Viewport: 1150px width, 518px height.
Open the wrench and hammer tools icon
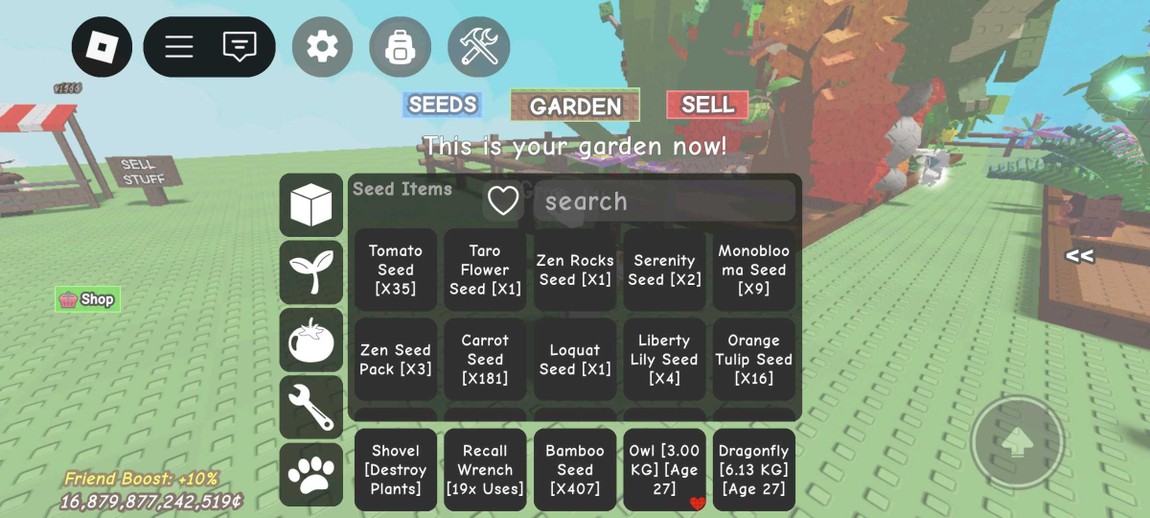pyautogui.click(x=478, y=47)
